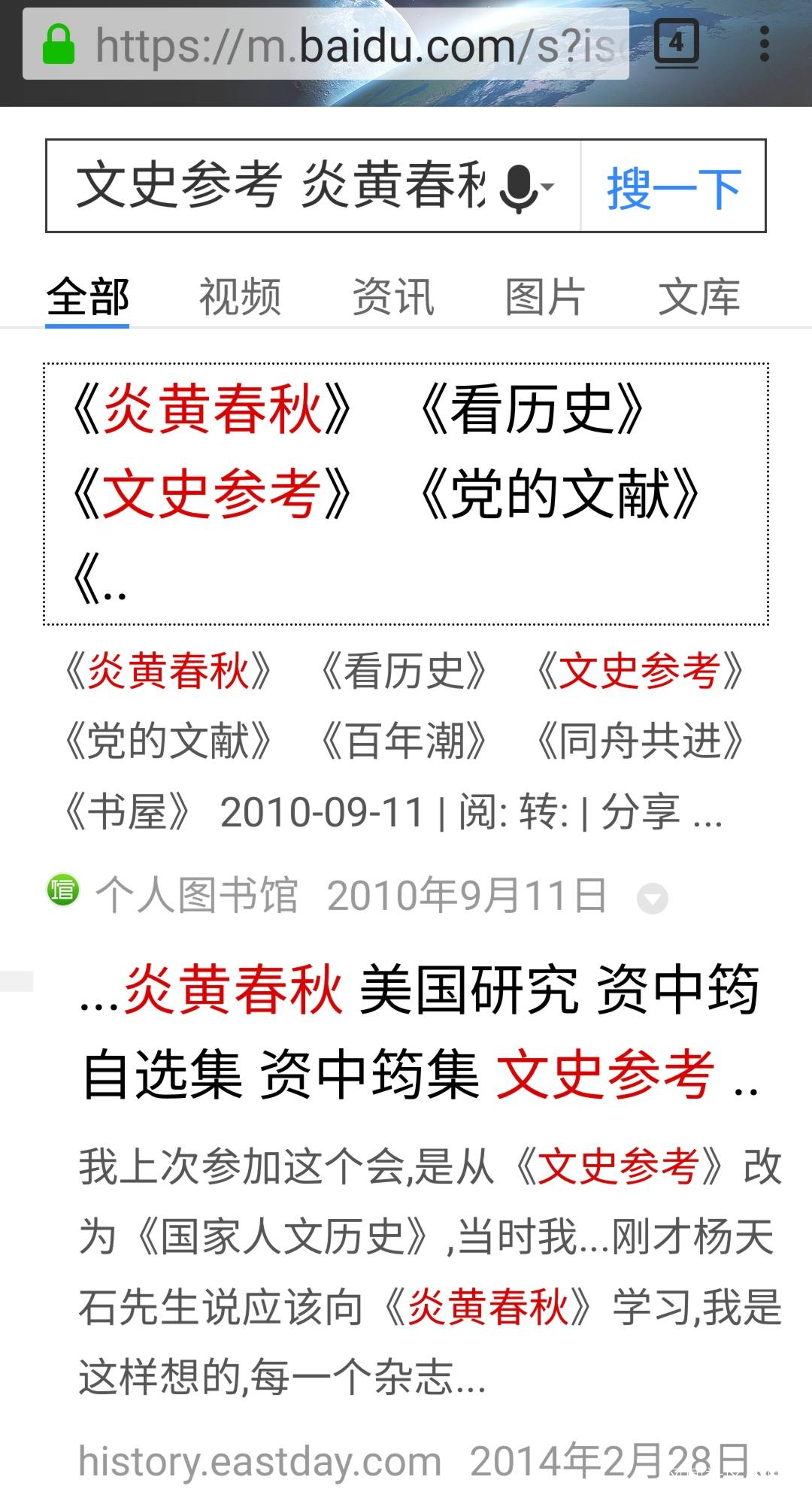
Task: Select the 全部 results tab
Action: pos(87,296)
